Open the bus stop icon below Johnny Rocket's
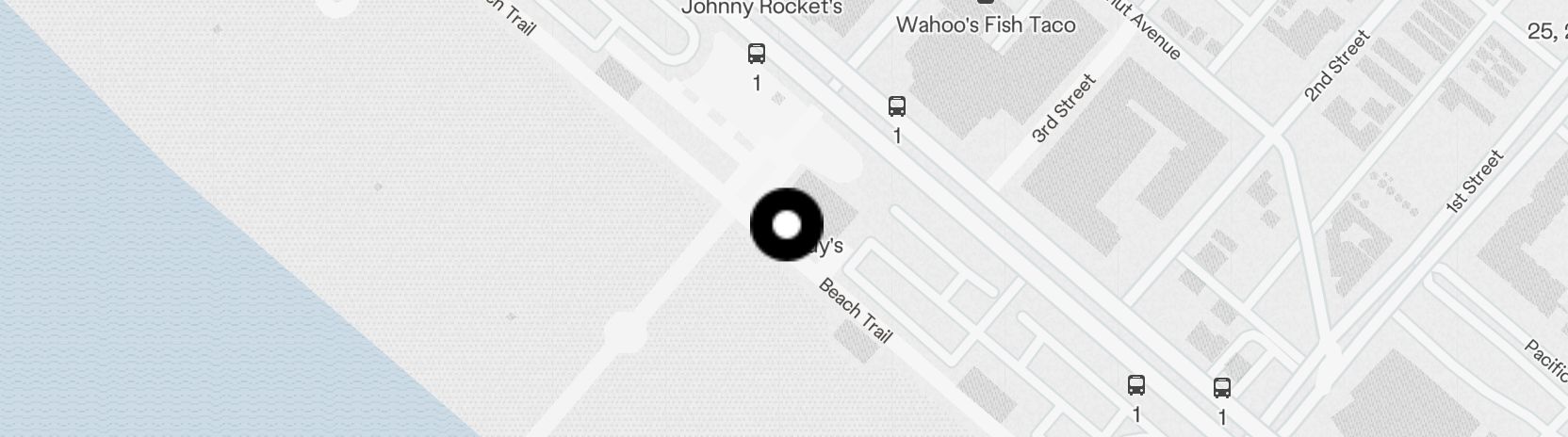The image size is (1568, 437). (x=756, y=54)
